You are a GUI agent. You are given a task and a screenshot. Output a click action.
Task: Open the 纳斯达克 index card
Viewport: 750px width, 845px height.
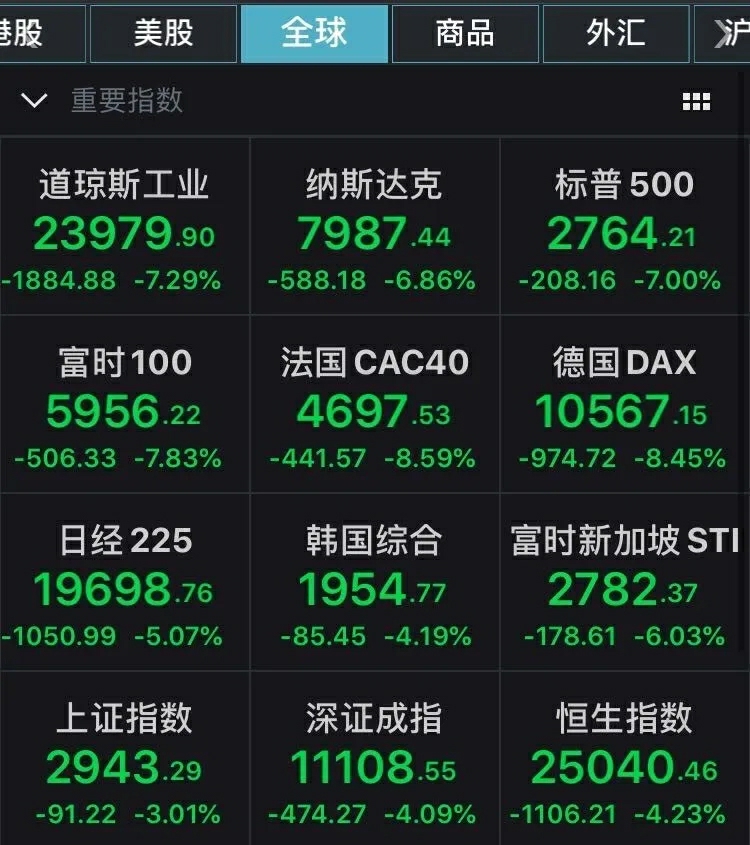coord(374,228)
